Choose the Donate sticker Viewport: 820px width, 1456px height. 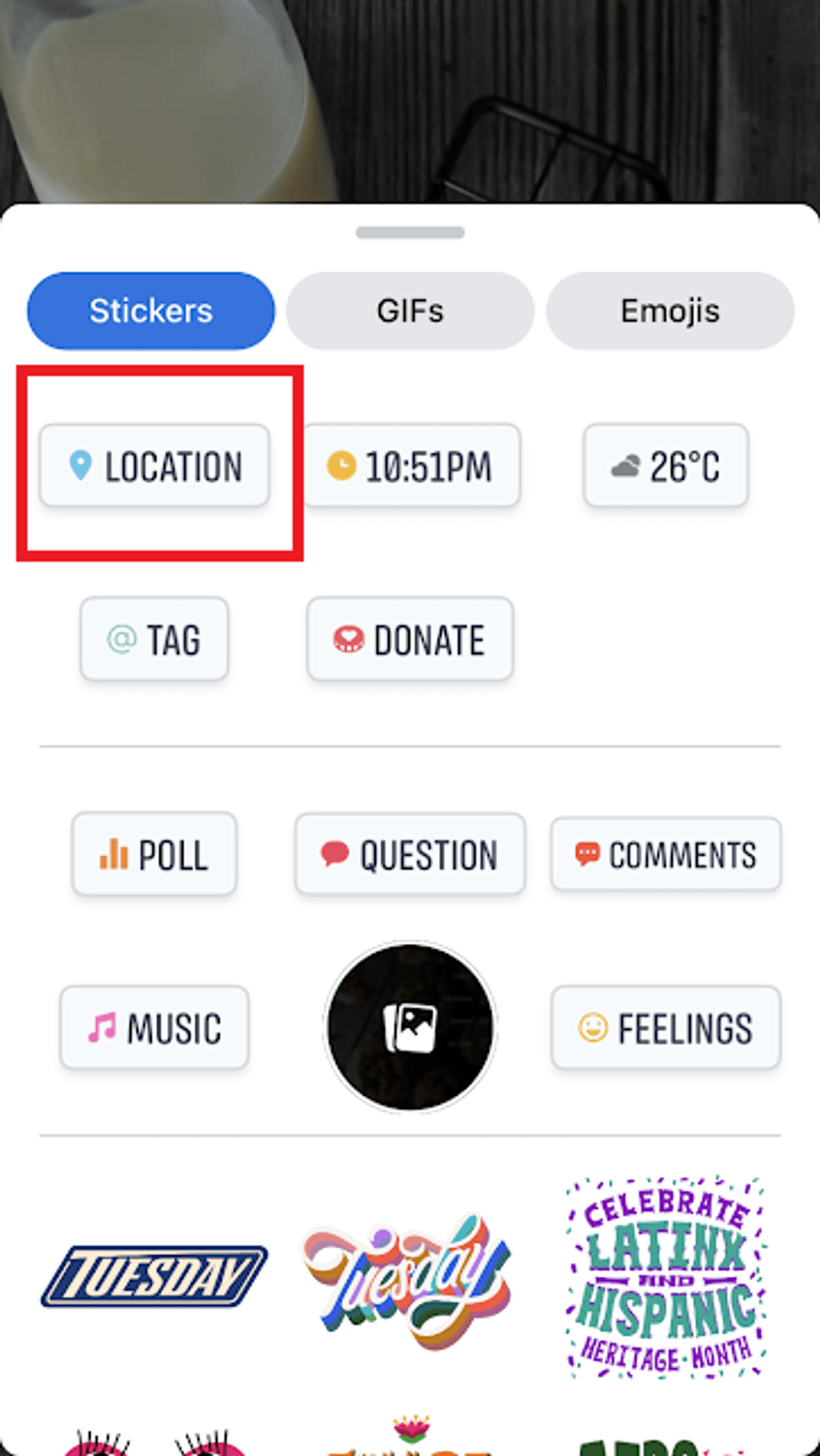click(x=410, y=639)
